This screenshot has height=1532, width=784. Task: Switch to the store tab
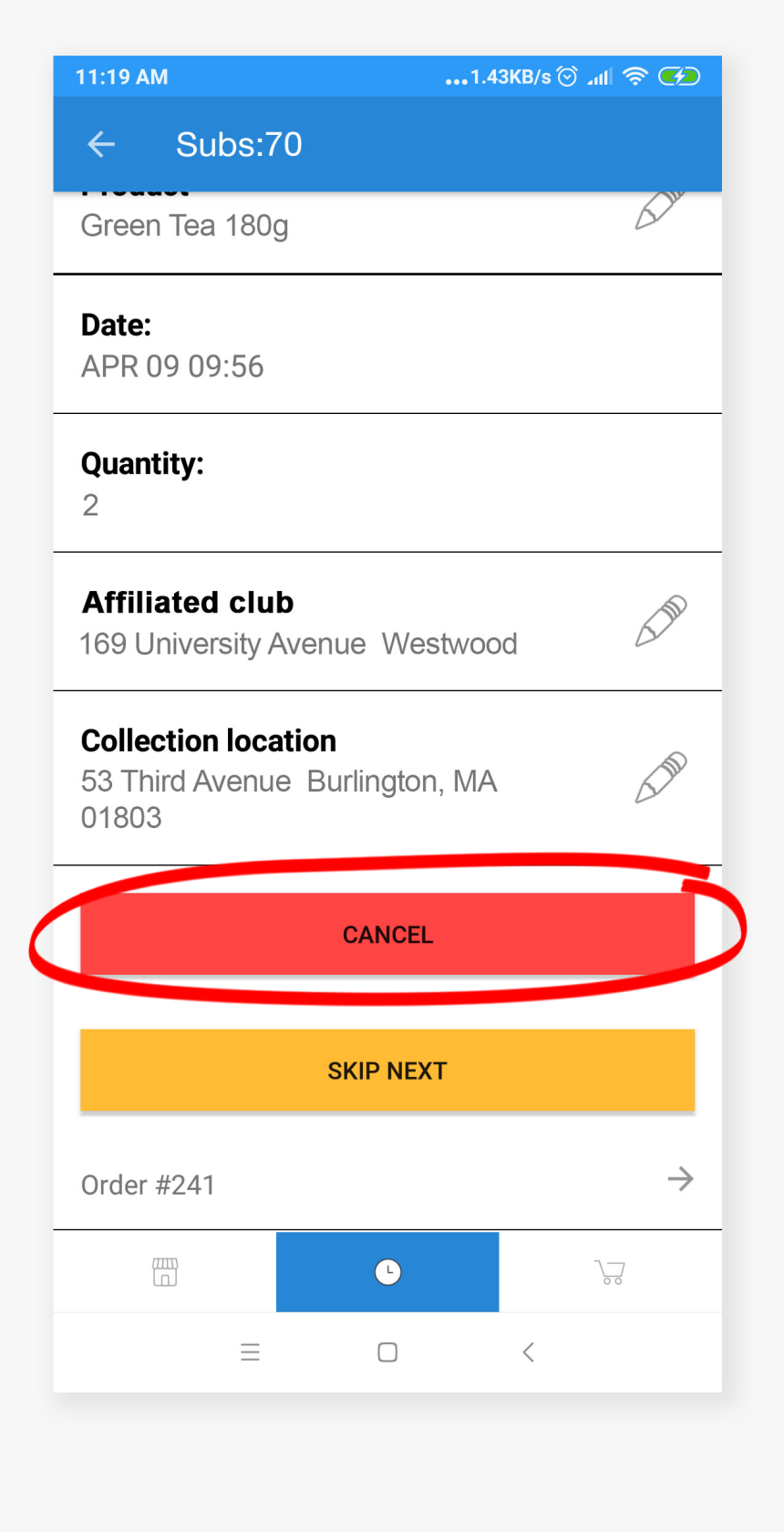(165, 1271)
